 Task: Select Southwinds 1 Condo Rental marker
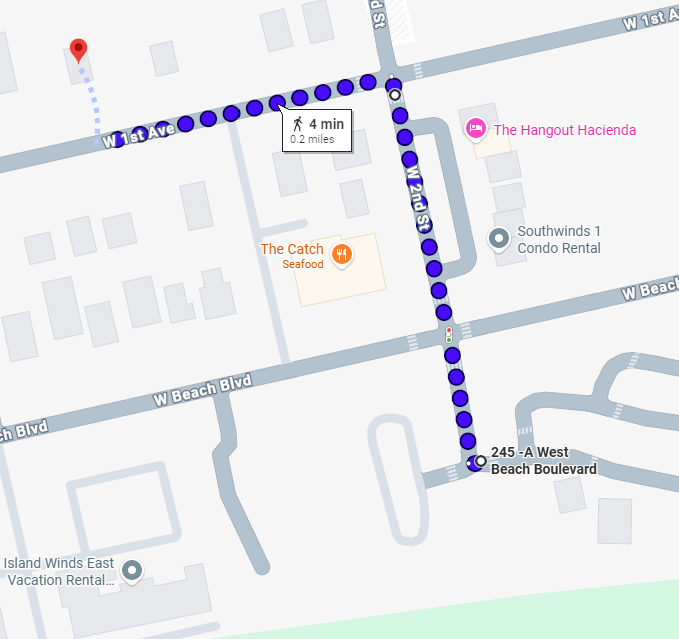point(498,238)
